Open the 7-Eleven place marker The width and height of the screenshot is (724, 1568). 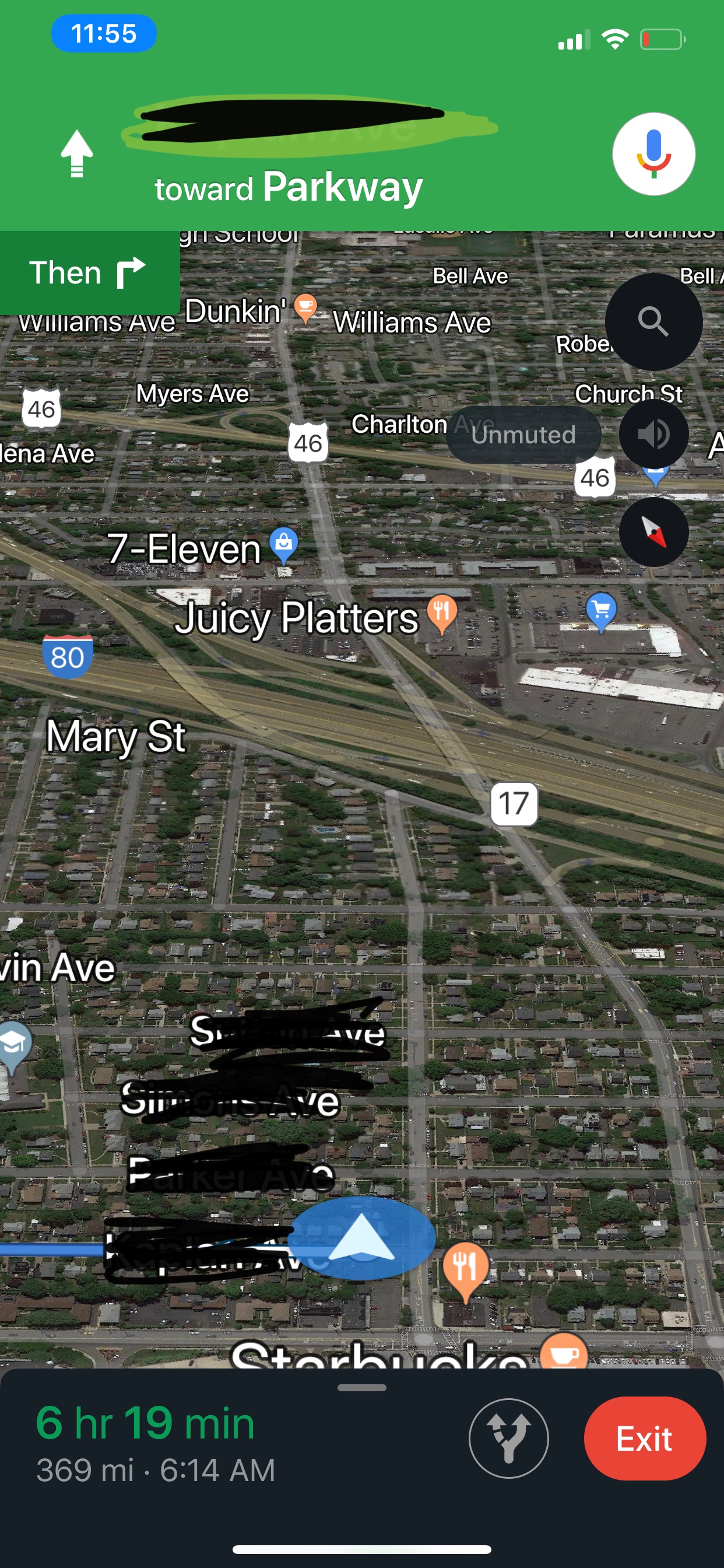click(x=283, y=545)
